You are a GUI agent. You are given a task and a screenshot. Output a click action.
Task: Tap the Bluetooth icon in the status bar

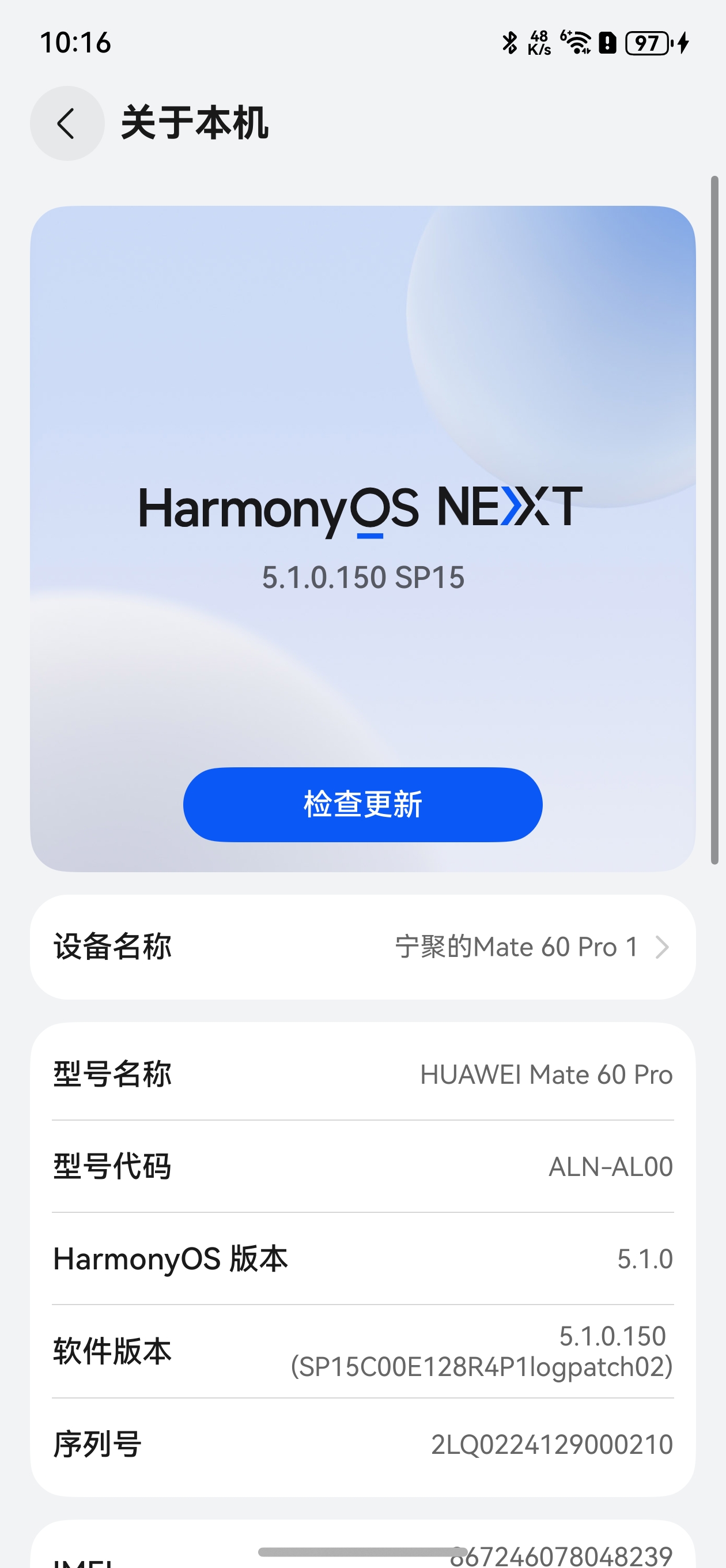point(510,42)
